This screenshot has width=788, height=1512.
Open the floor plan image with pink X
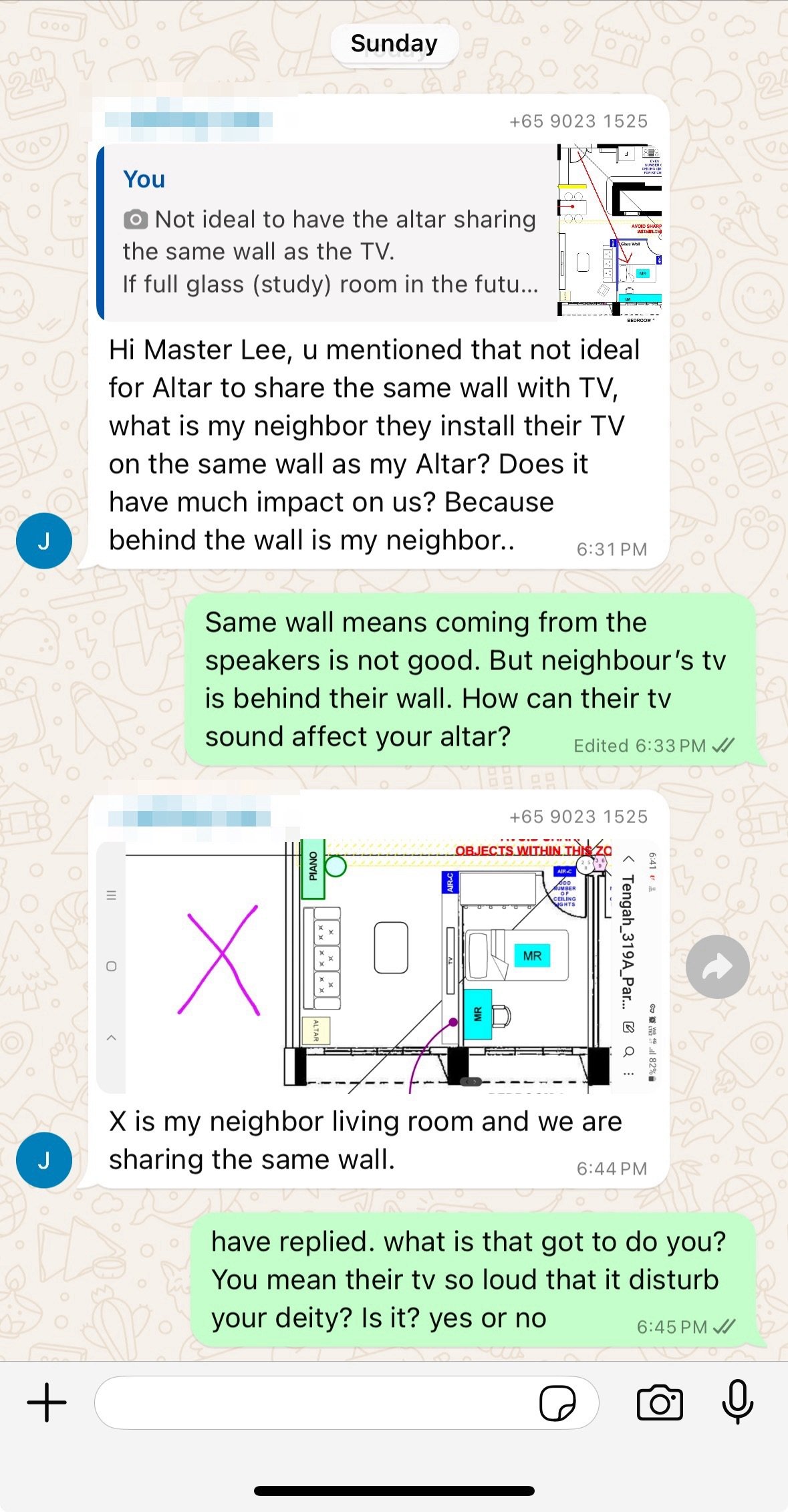tap(378, 966)
